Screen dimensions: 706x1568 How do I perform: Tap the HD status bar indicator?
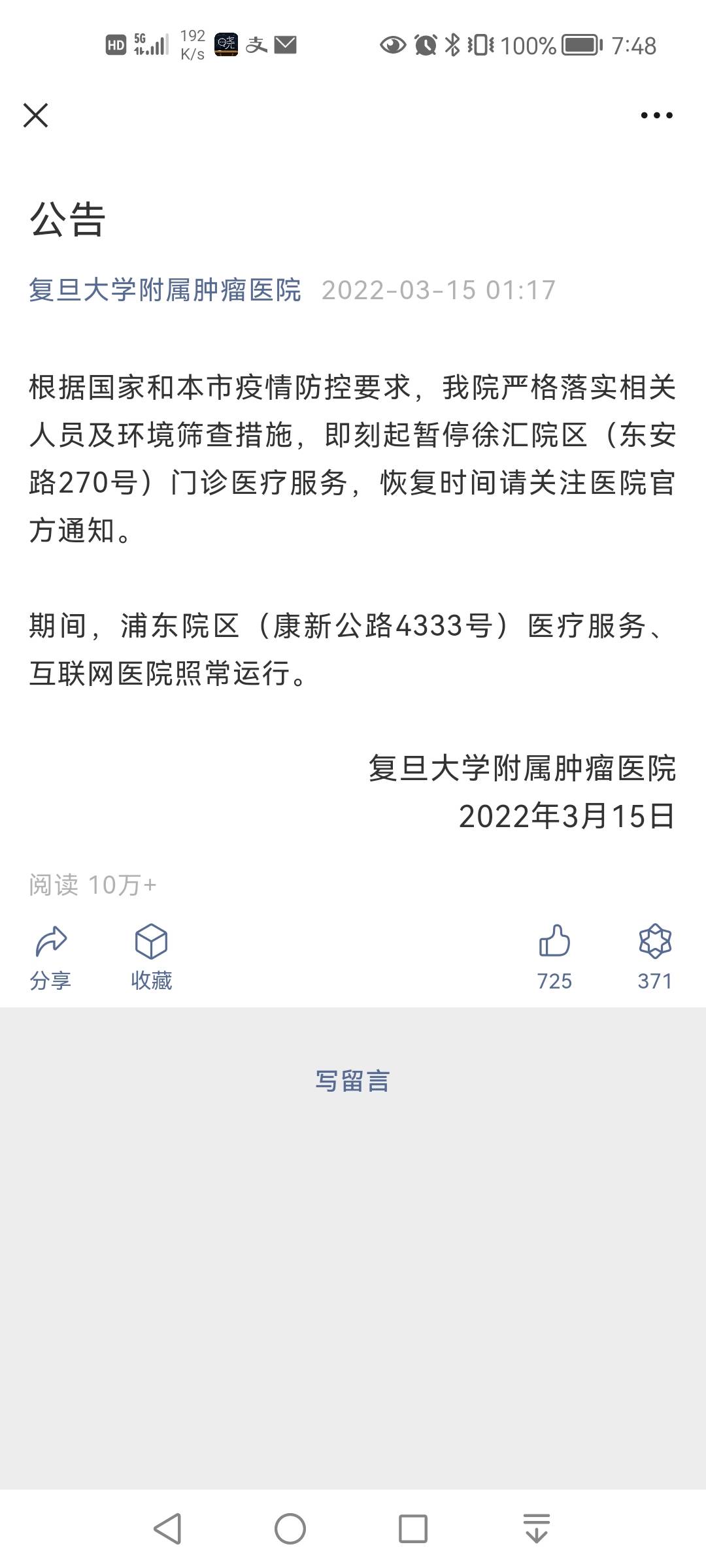coord(115,44)
